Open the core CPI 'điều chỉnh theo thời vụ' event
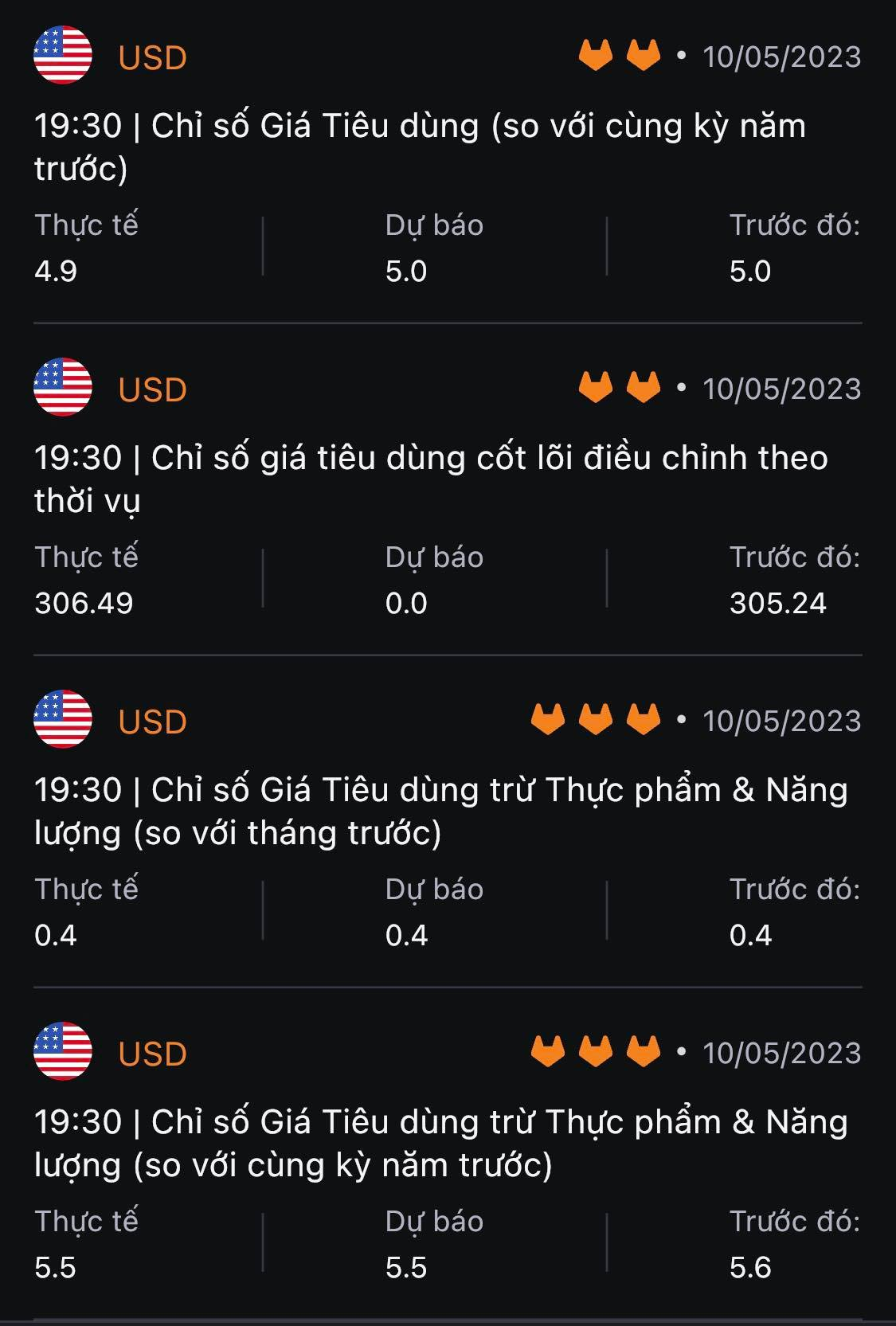Viewport: 896px width, 1326px height. (430, 479)
